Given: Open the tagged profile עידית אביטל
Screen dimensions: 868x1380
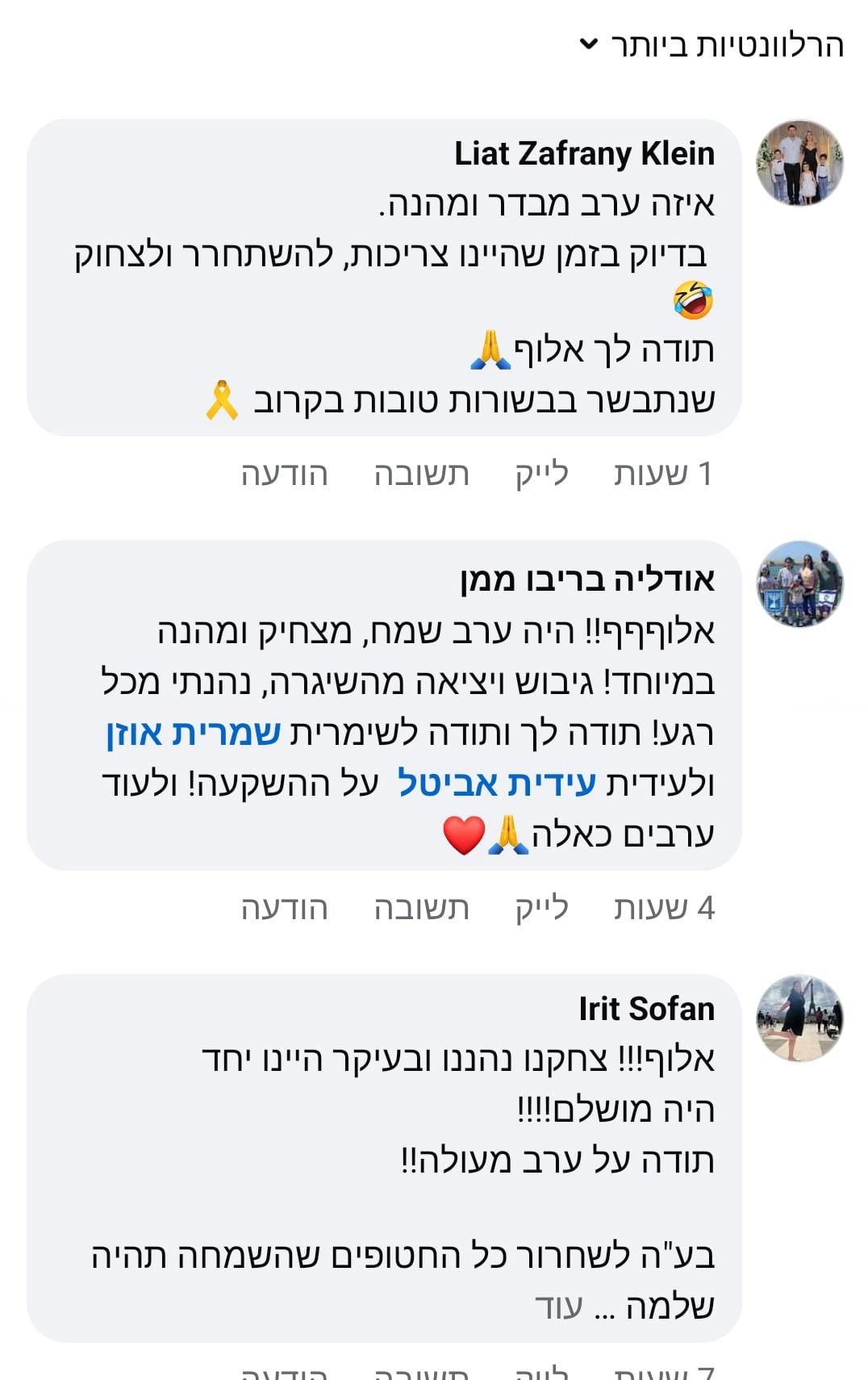Looking at the screenshot, I should coord(497,784).
